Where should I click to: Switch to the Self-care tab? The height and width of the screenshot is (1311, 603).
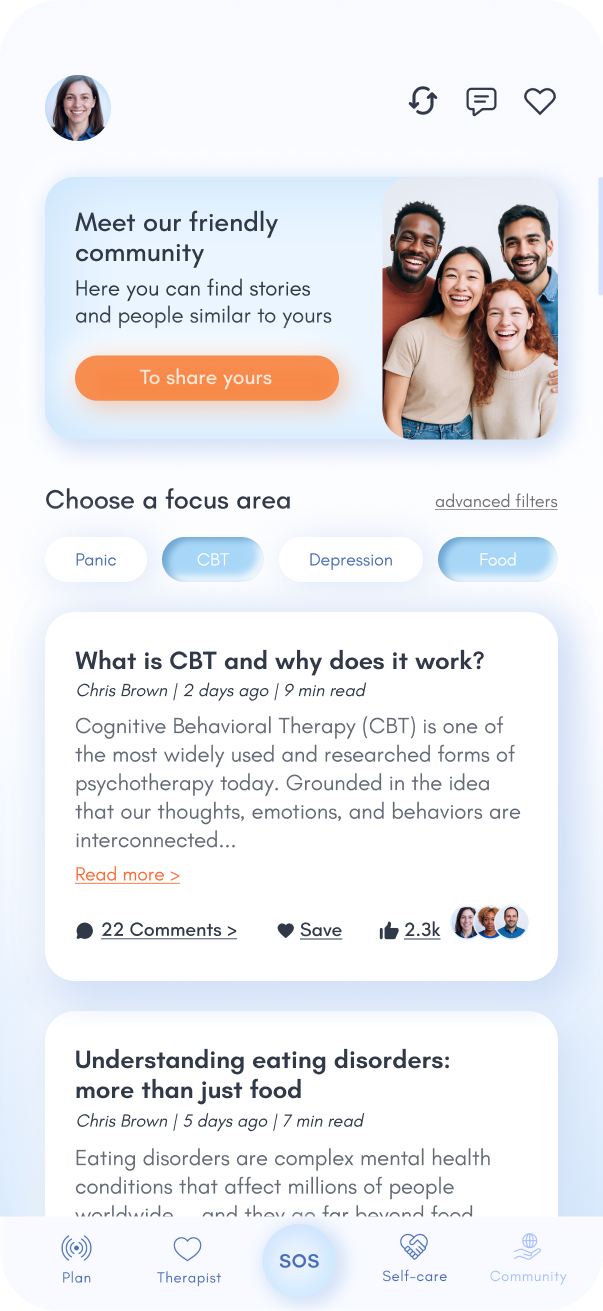click(414, 1258)
